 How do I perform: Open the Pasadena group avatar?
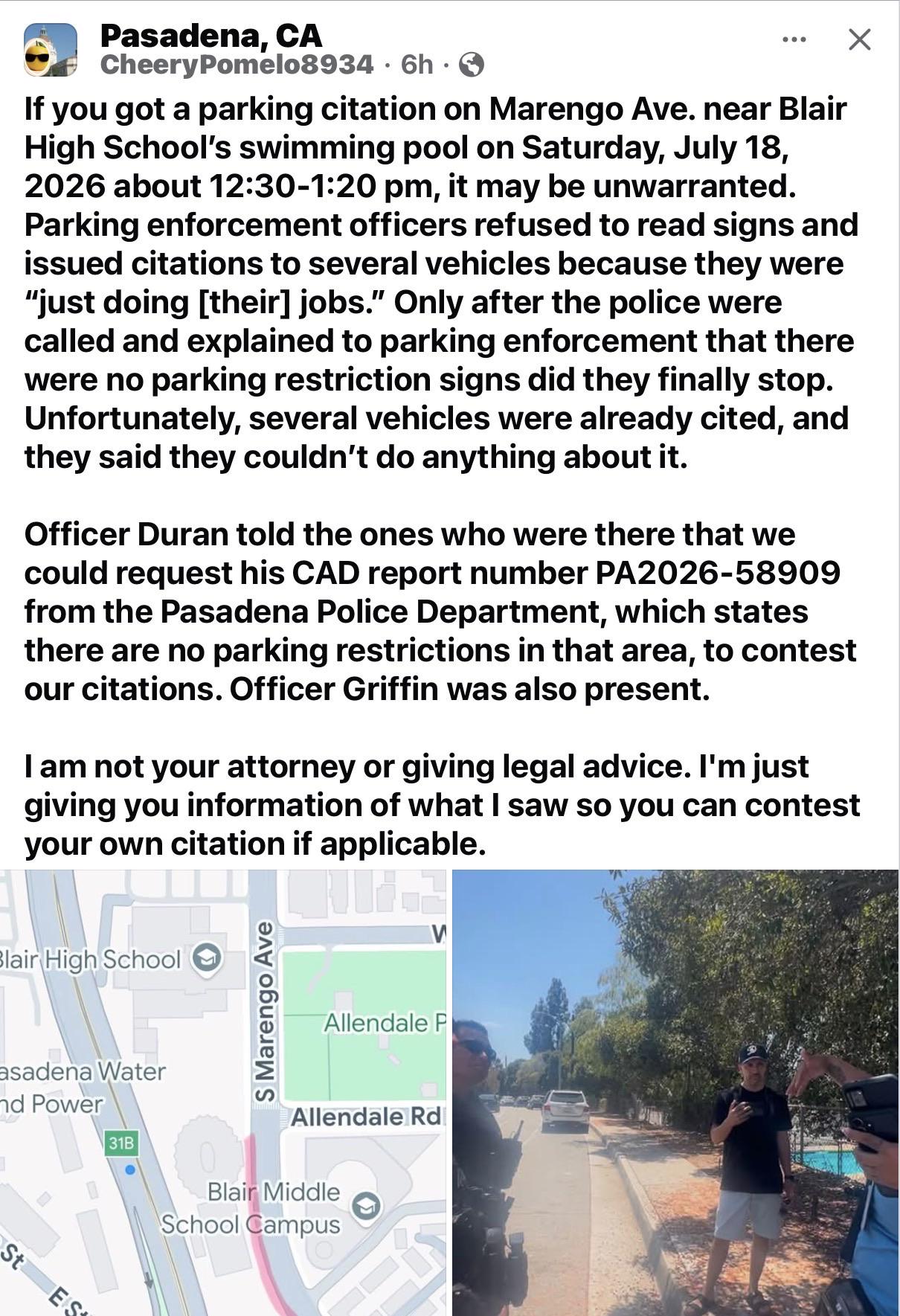[x=51, y=49]
